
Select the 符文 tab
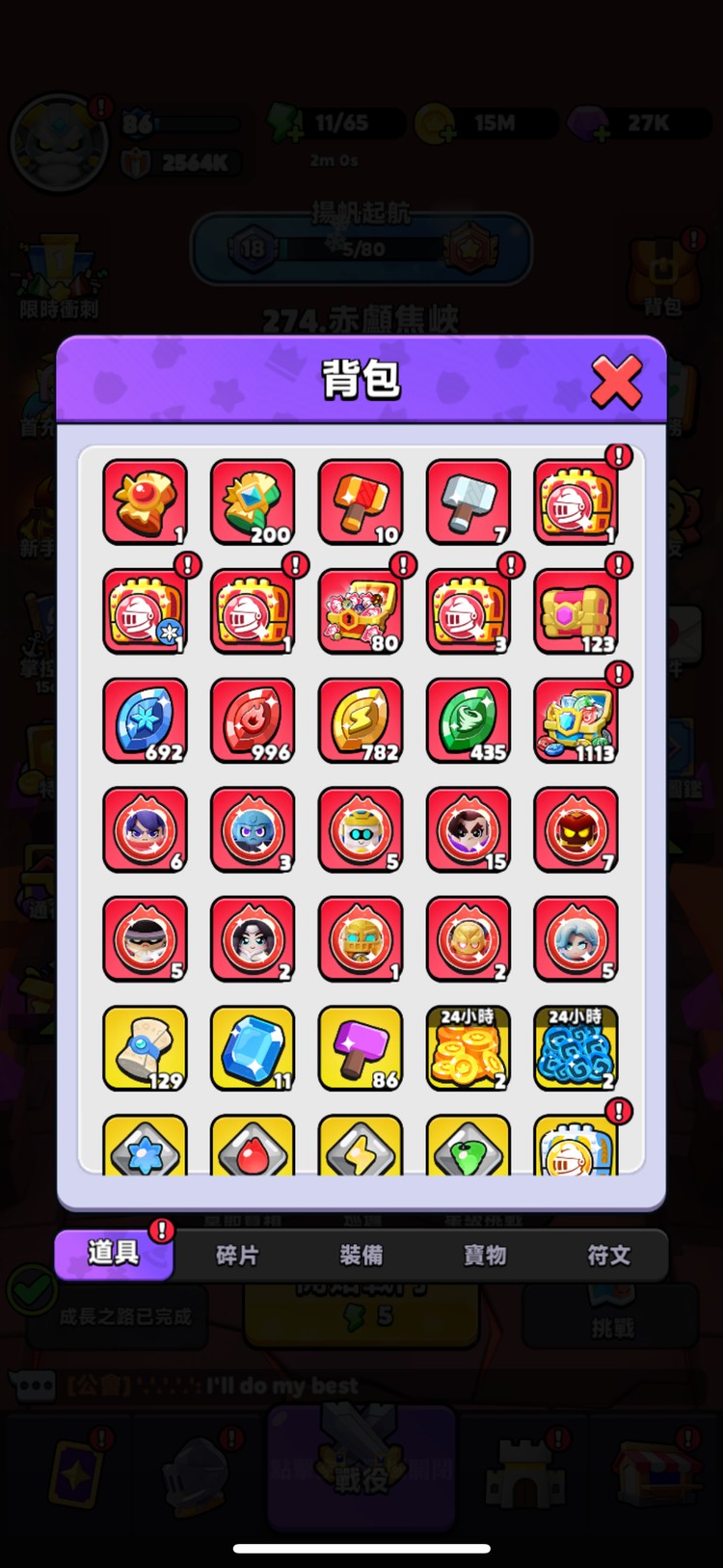pos(608,1255)
